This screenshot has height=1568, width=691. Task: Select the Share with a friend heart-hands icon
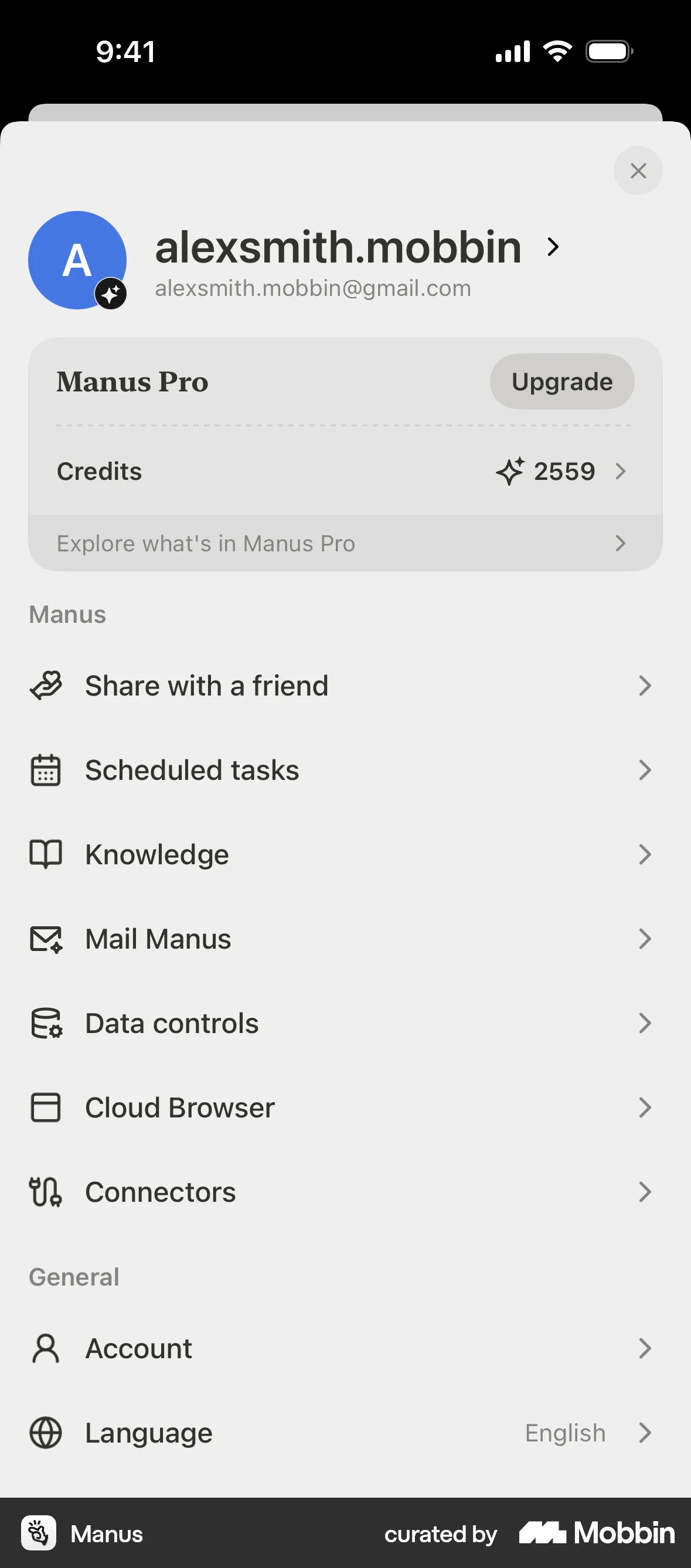pos(46,686)
